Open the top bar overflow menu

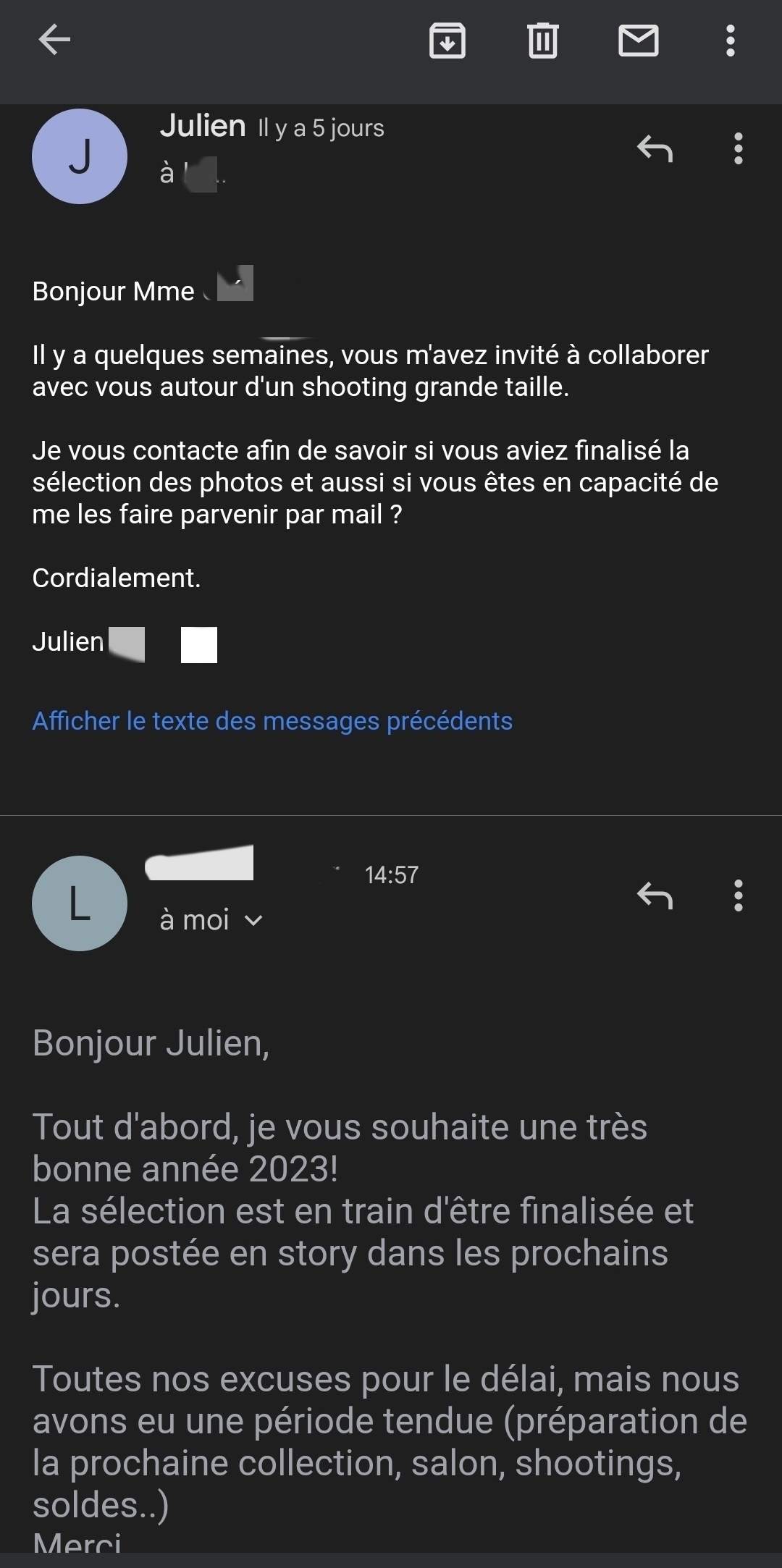click(x=730, y=40)
